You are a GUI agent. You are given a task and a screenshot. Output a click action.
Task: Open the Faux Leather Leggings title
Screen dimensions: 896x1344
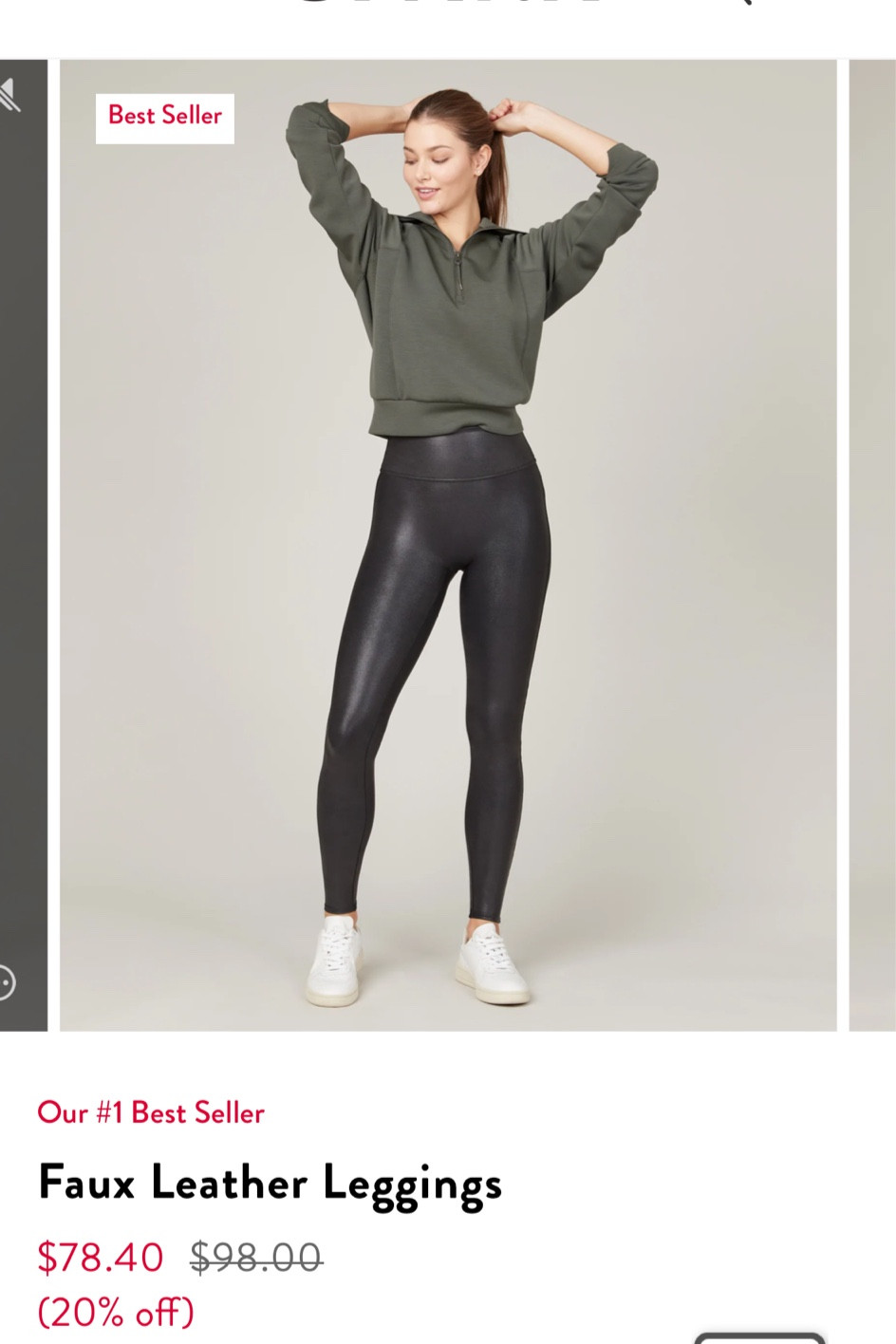270,1183
